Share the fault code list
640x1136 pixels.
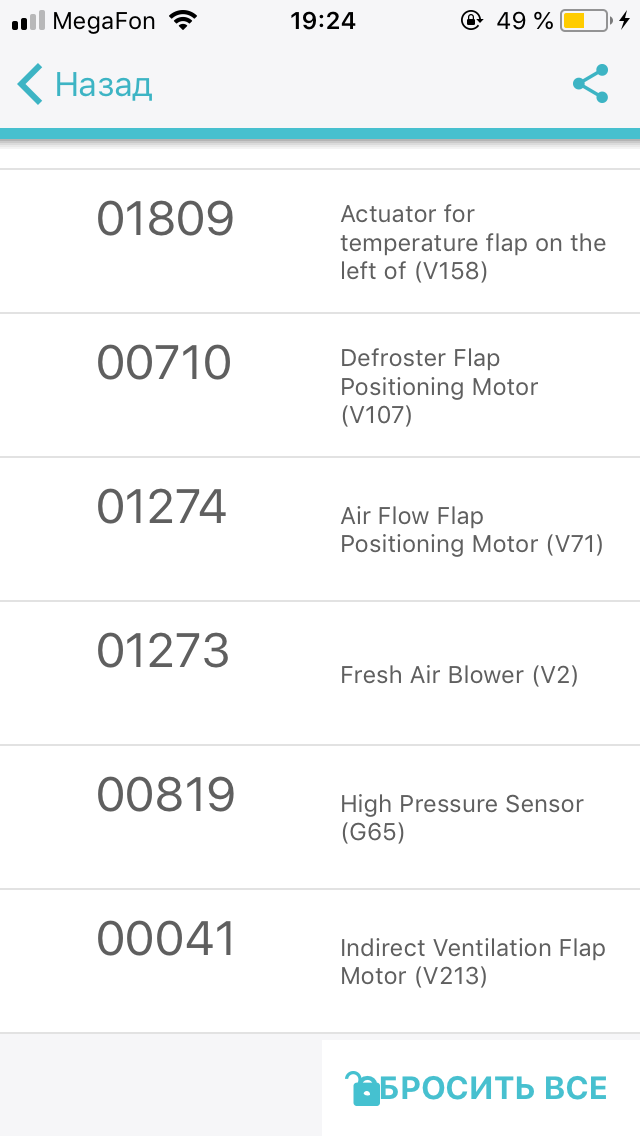click(590, 85)
